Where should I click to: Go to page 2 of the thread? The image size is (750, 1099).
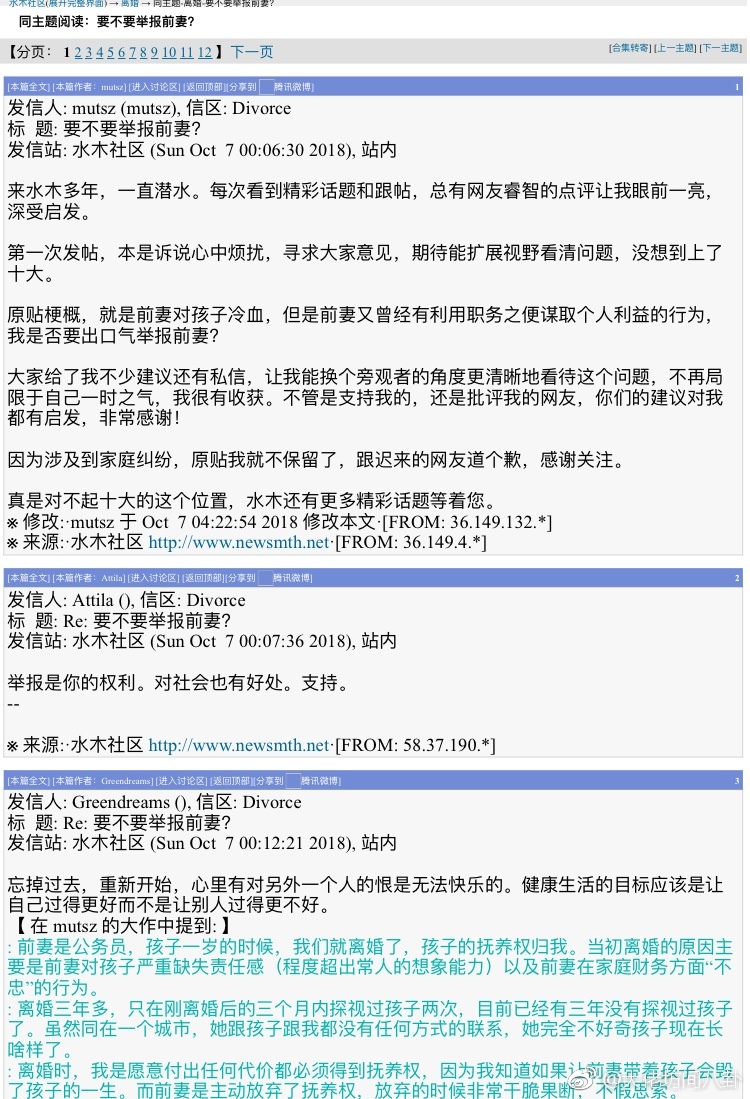pyautogui.click(x=78, y=52)
